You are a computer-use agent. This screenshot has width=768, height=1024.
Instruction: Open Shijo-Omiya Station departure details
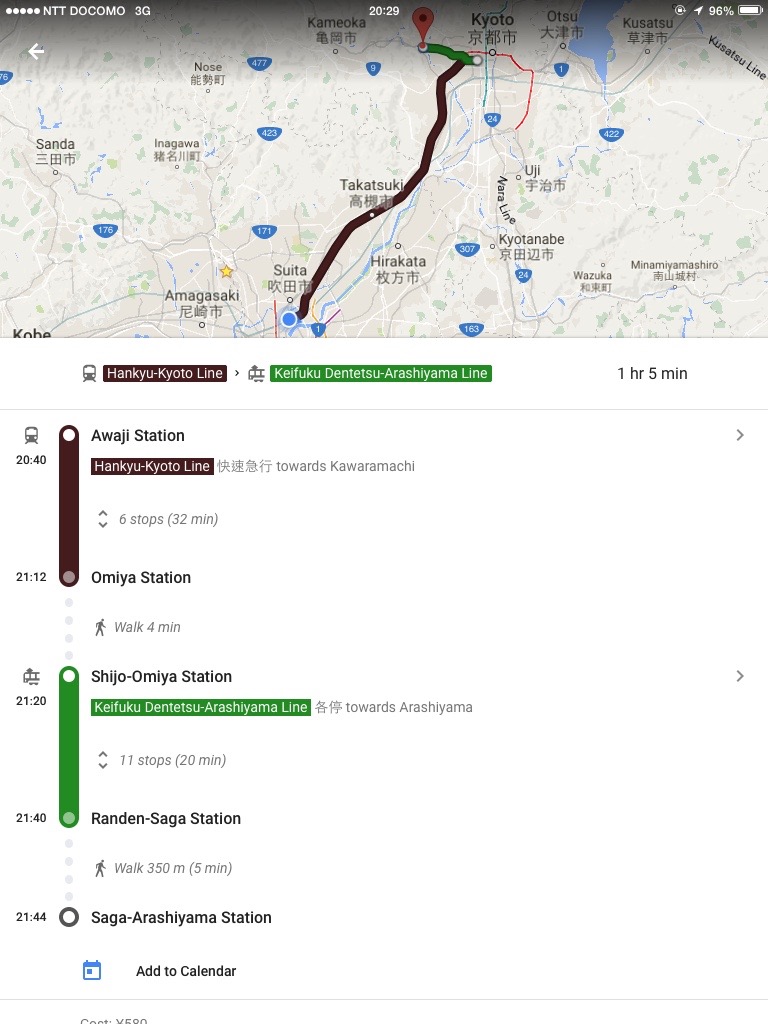739,676
